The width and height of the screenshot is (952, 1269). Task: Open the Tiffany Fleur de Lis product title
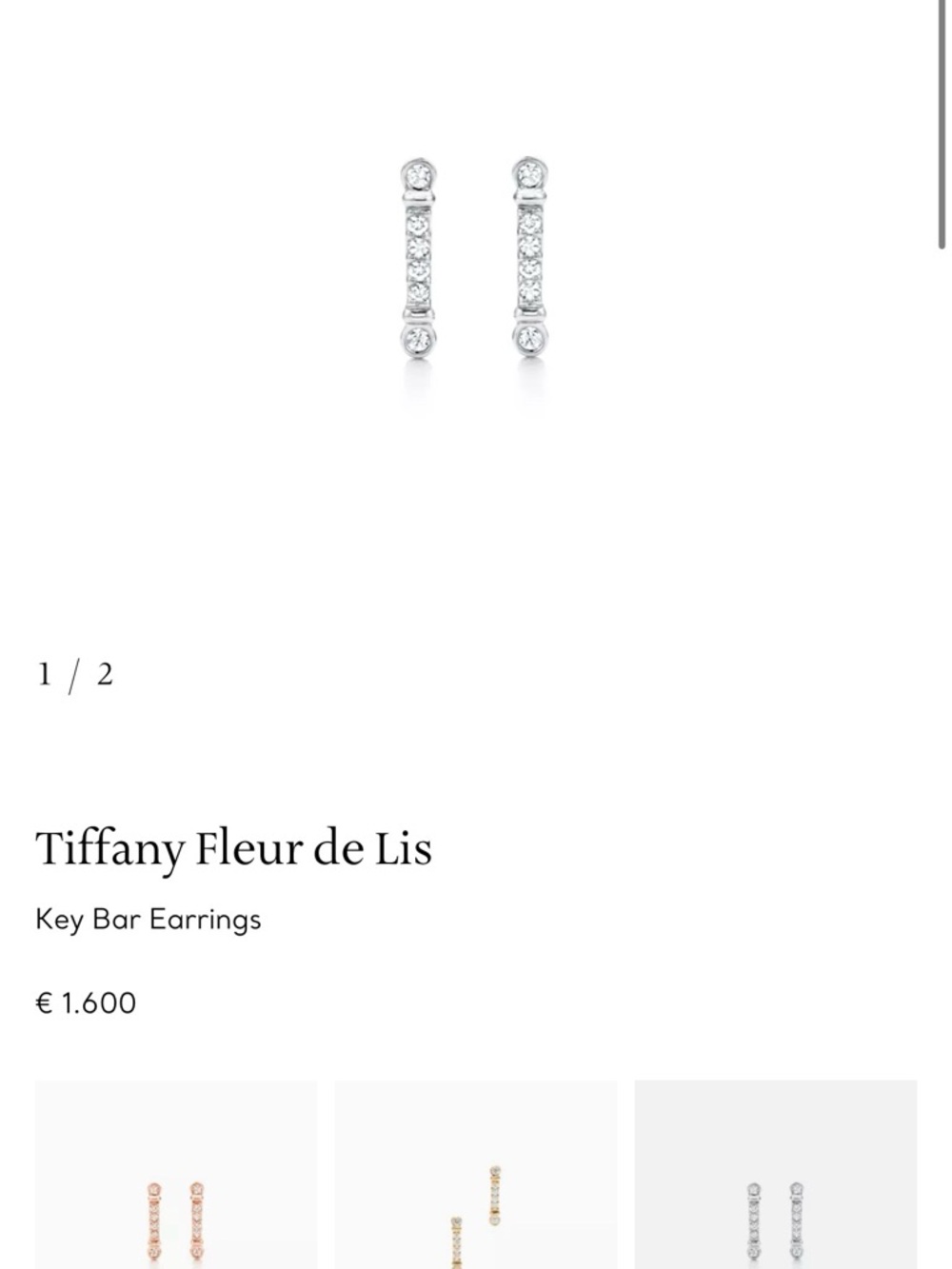[234, 847]
